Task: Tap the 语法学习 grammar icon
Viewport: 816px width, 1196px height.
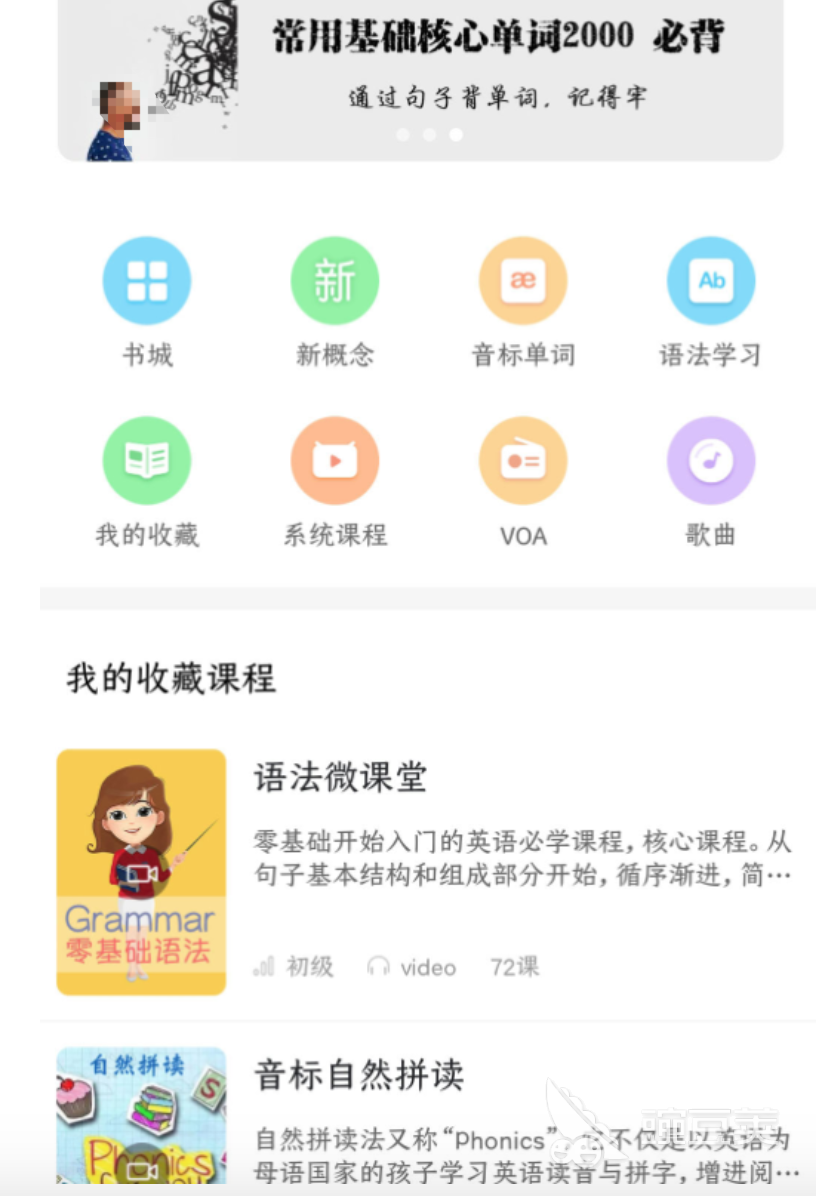Action: click(710, 280)
